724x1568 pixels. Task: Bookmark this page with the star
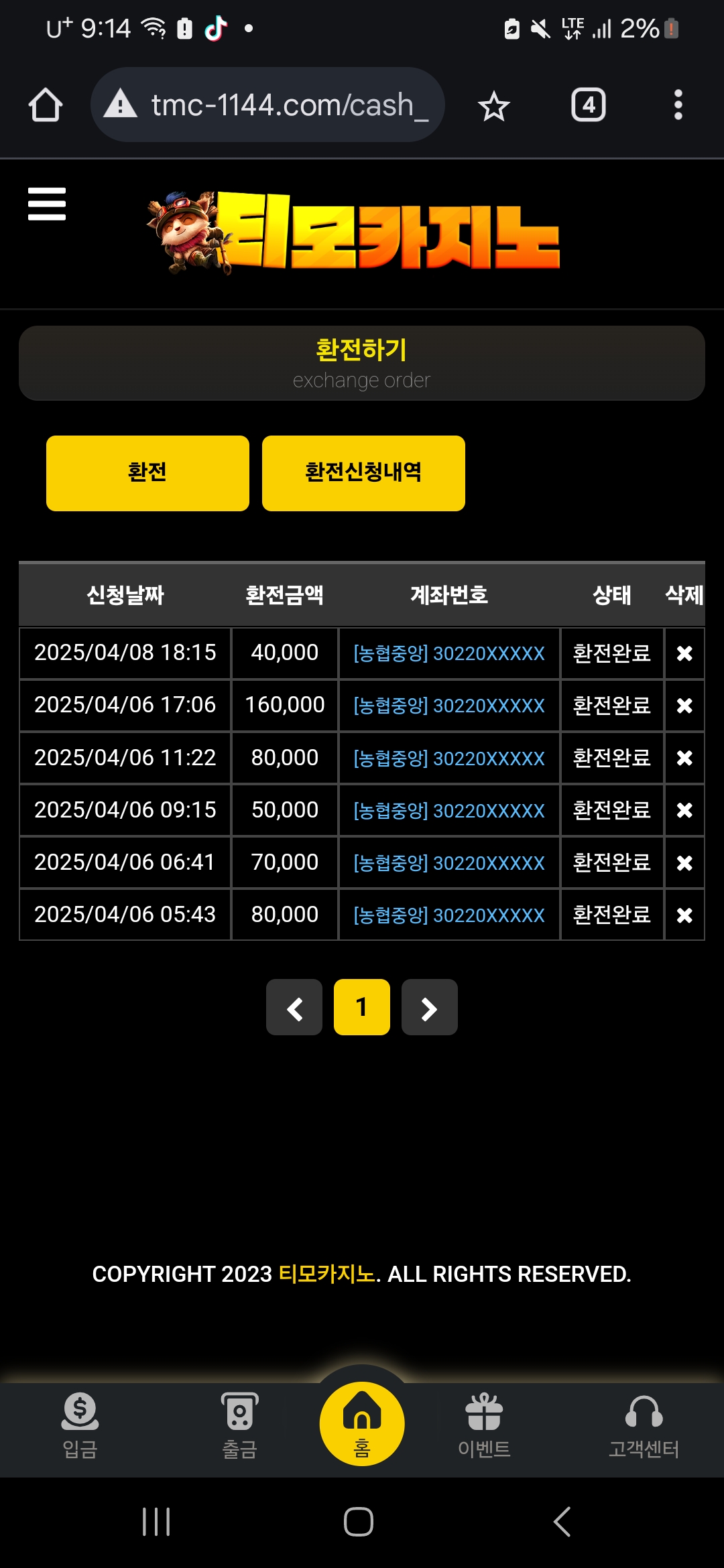pos(494,106)
